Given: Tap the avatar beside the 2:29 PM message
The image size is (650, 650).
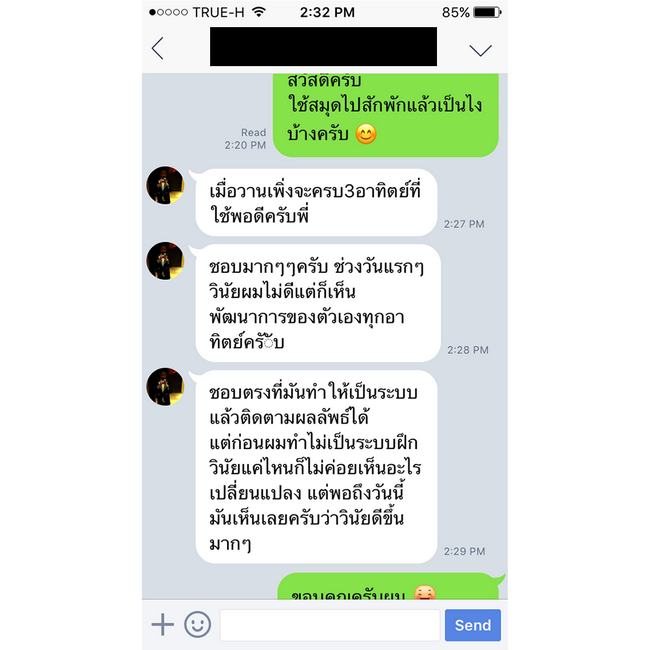Looking at the screenshot, I should (165, 387).
